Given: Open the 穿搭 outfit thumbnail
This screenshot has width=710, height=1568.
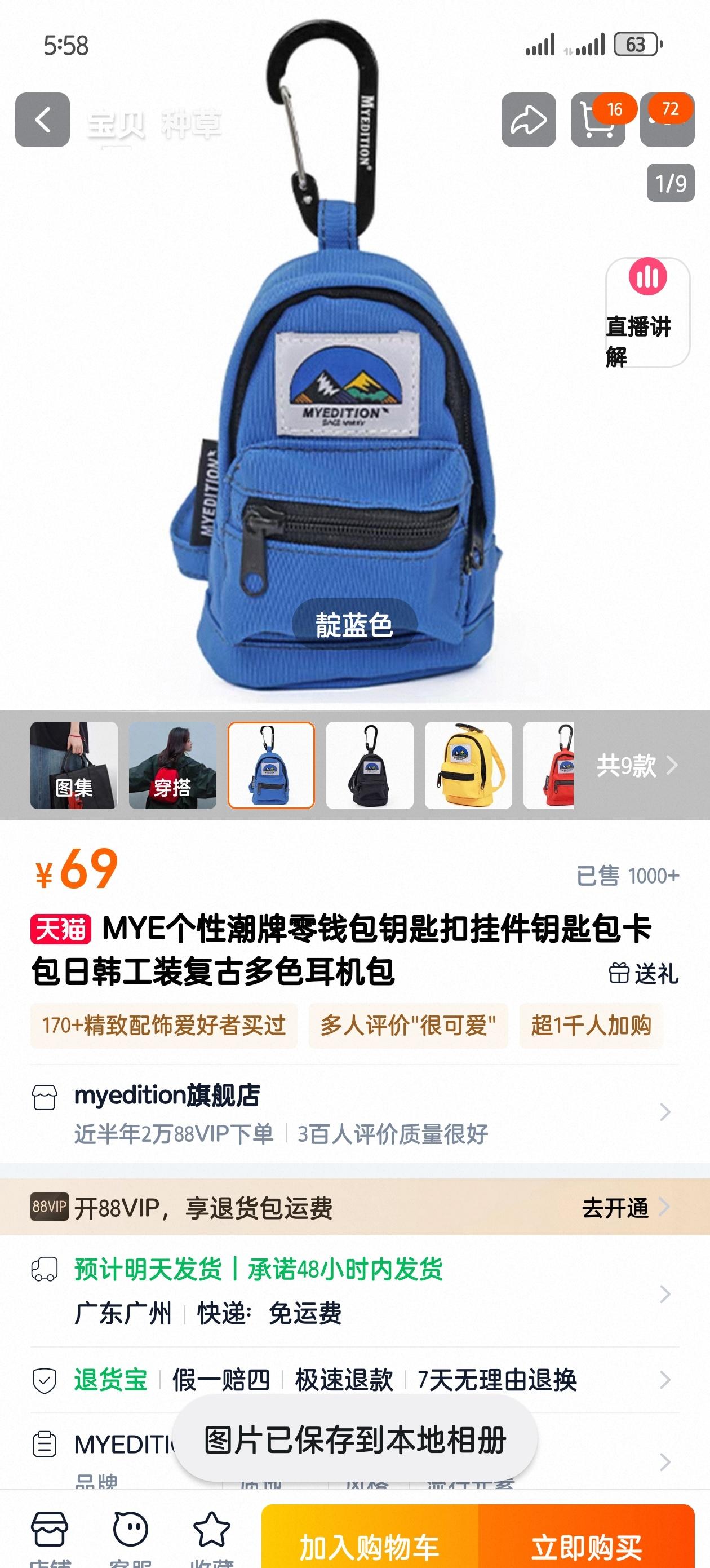Looking at the screenshot, I should coord(173,765).
